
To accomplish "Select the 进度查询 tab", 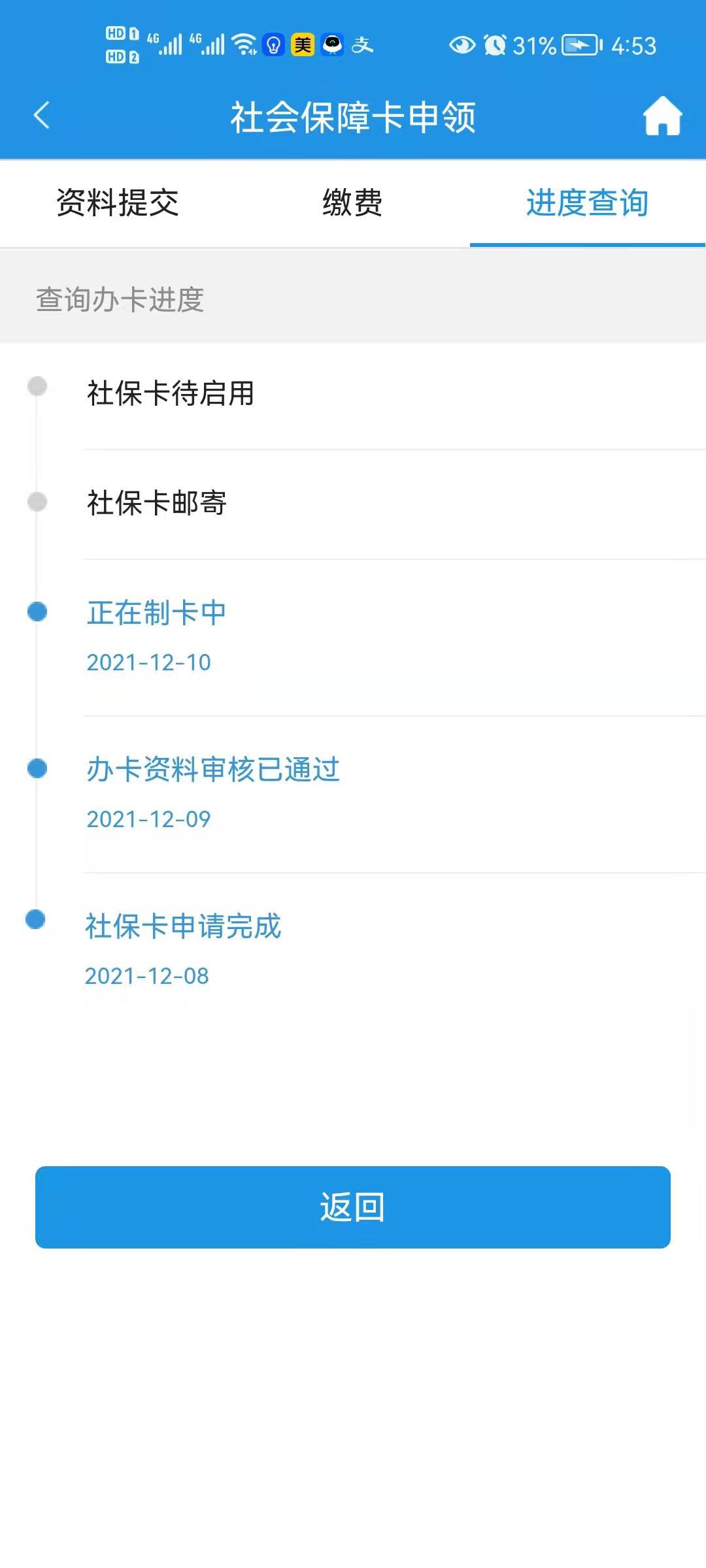I will pos(587,203).
